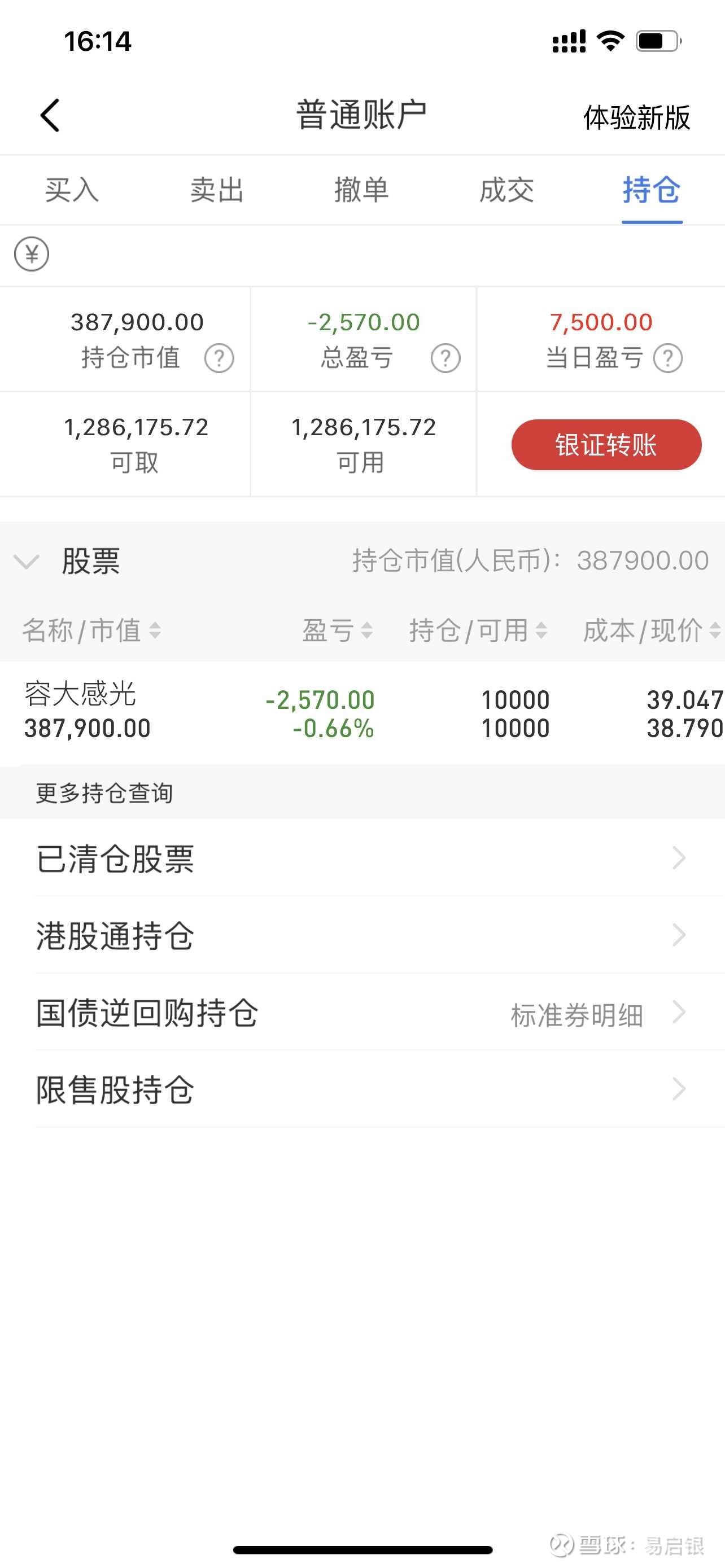Show help for 总盈亏
The width and height of the screenshot is (725, 1568).
click(446, 358)
